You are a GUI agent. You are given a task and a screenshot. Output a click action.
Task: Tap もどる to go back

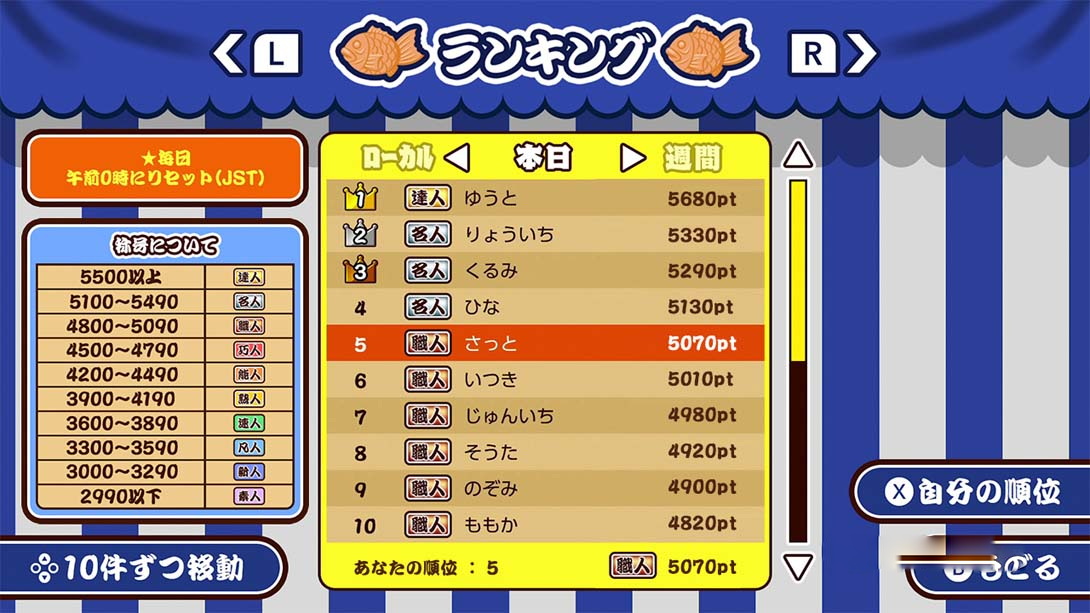[x=1000, y=567]
